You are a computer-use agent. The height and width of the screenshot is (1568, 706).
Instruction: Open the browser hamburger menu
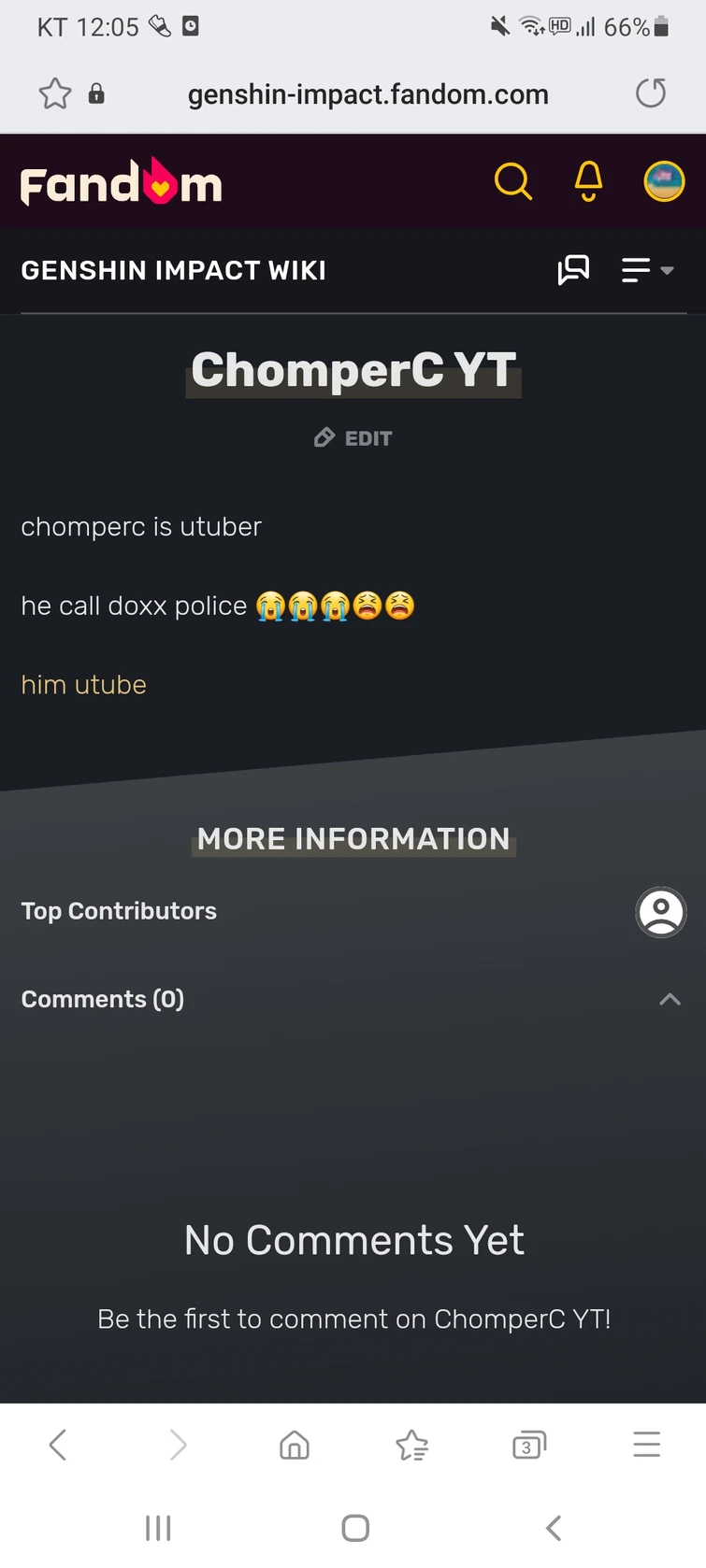646,1445
